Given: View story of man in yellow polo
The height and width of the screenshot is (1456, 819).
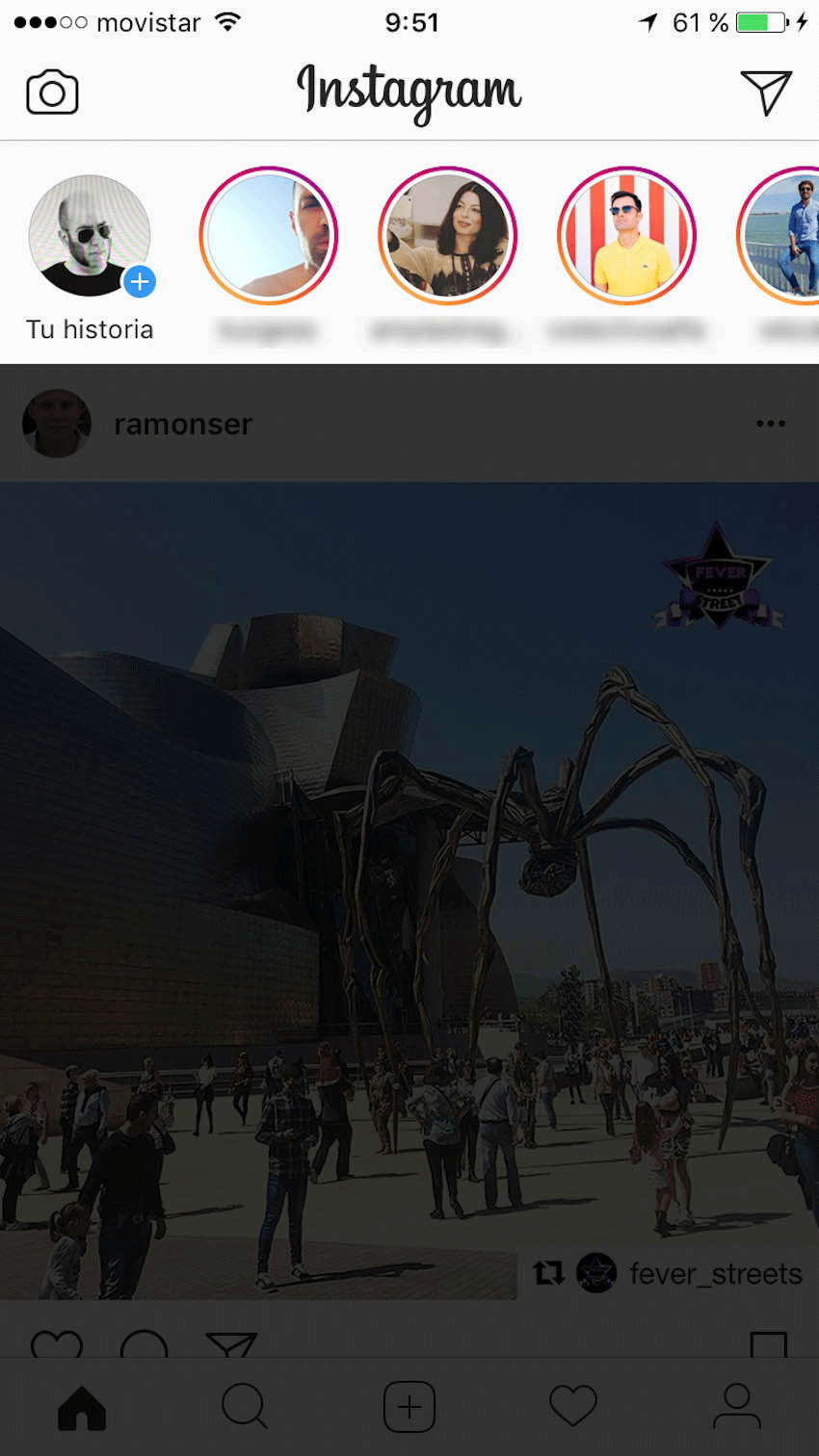Looking at the screenshot, I should 626,236.
